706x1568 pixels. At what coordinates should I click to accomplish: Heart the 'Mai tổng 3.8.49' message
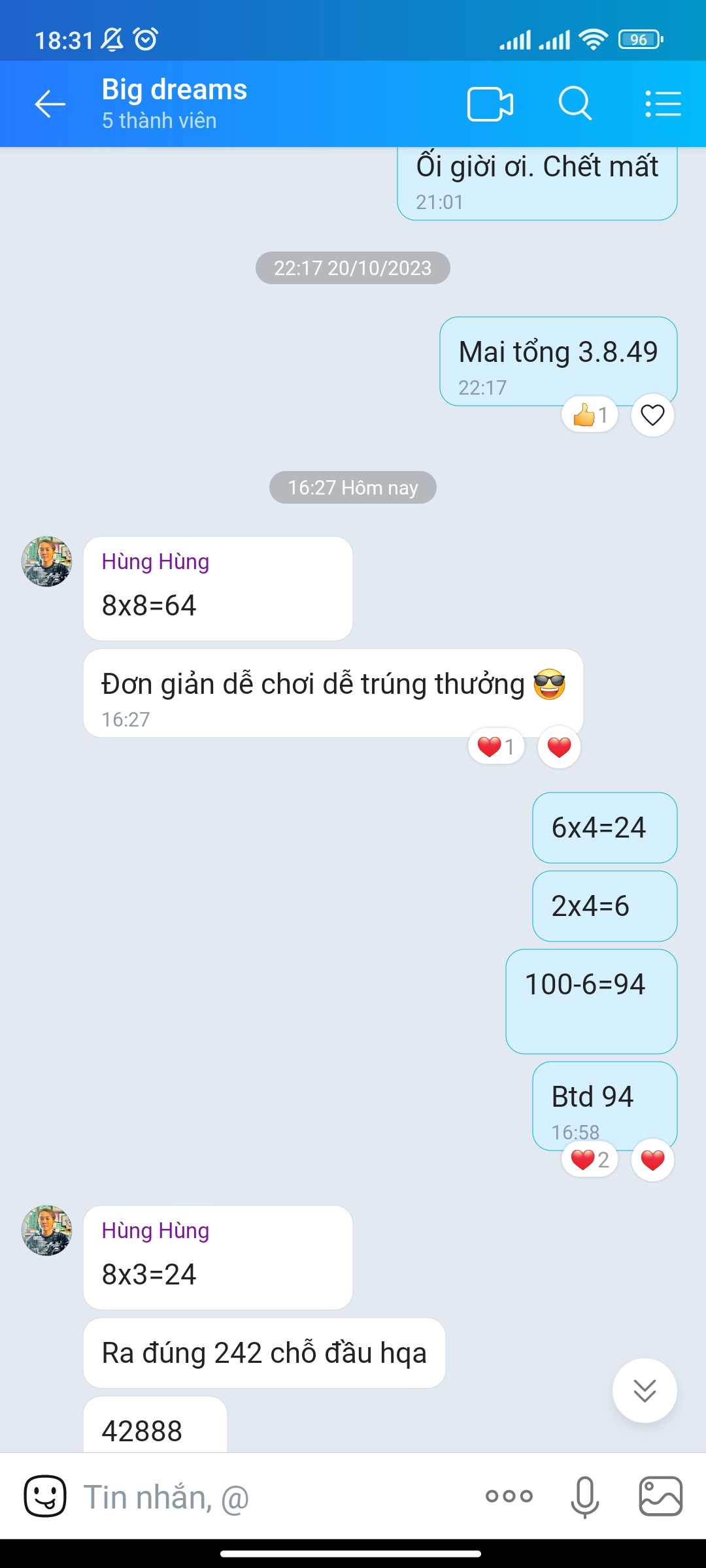pos(652,416)
